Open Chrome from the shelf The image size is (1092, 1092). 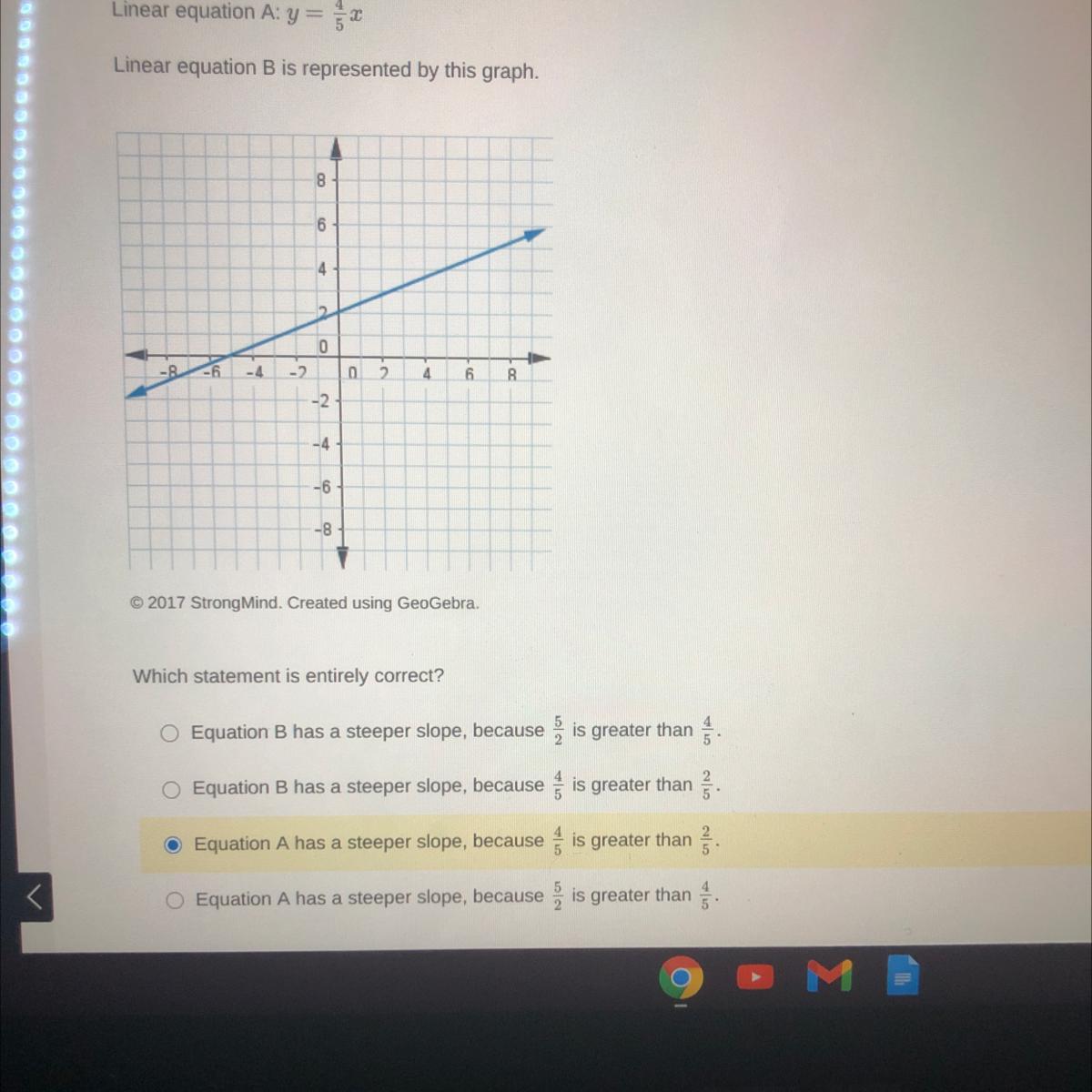click(681, 978)
